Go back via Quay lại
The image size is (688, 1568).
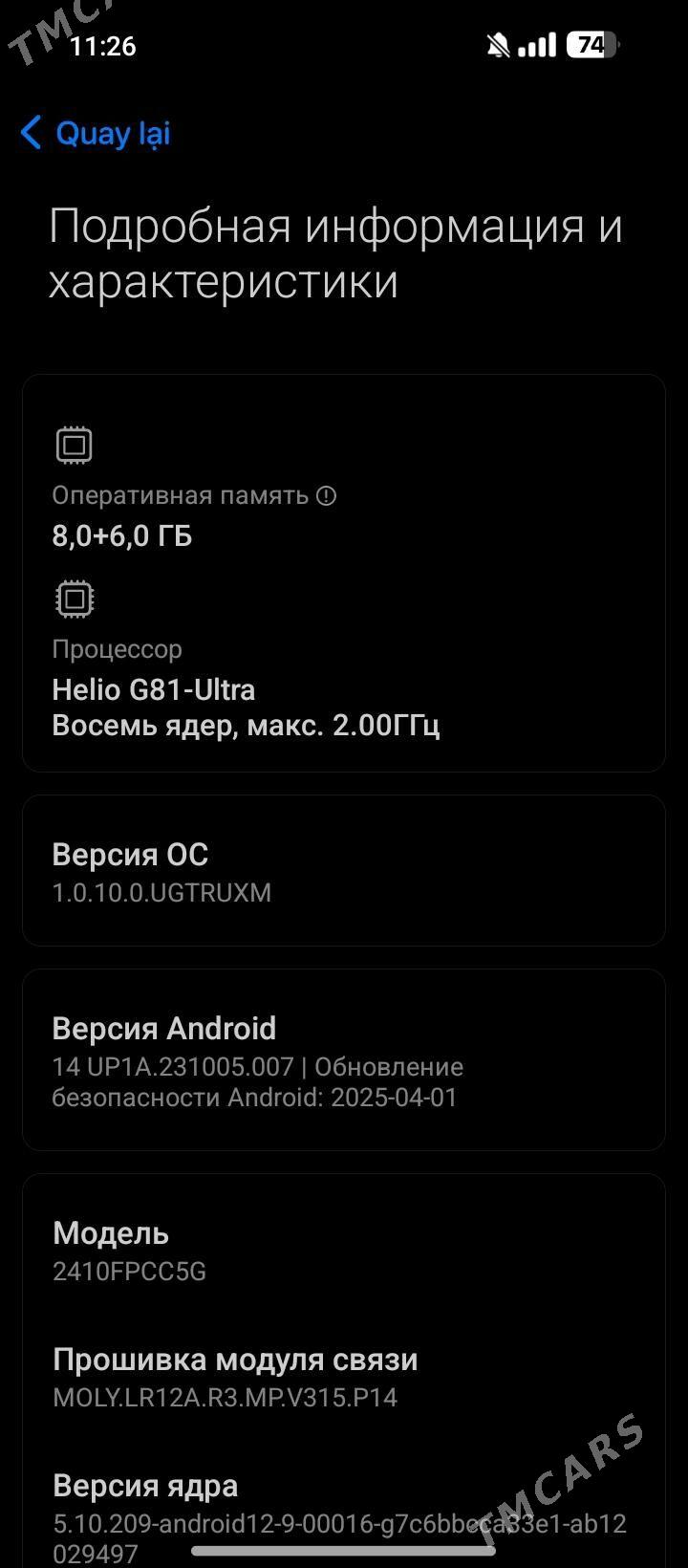coord(96,133)
